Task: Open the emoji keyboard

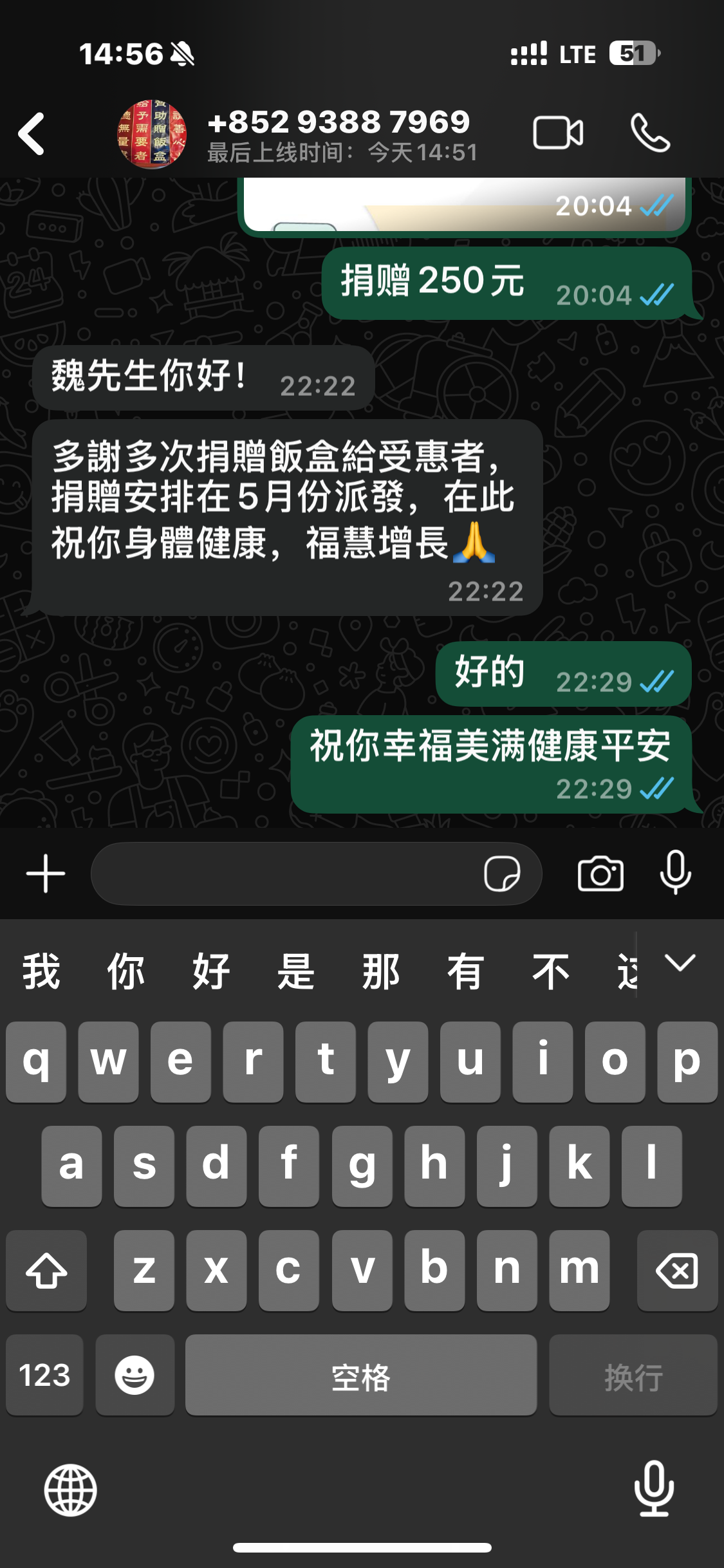Action: pyautogui.click(x=135, y=1375)
